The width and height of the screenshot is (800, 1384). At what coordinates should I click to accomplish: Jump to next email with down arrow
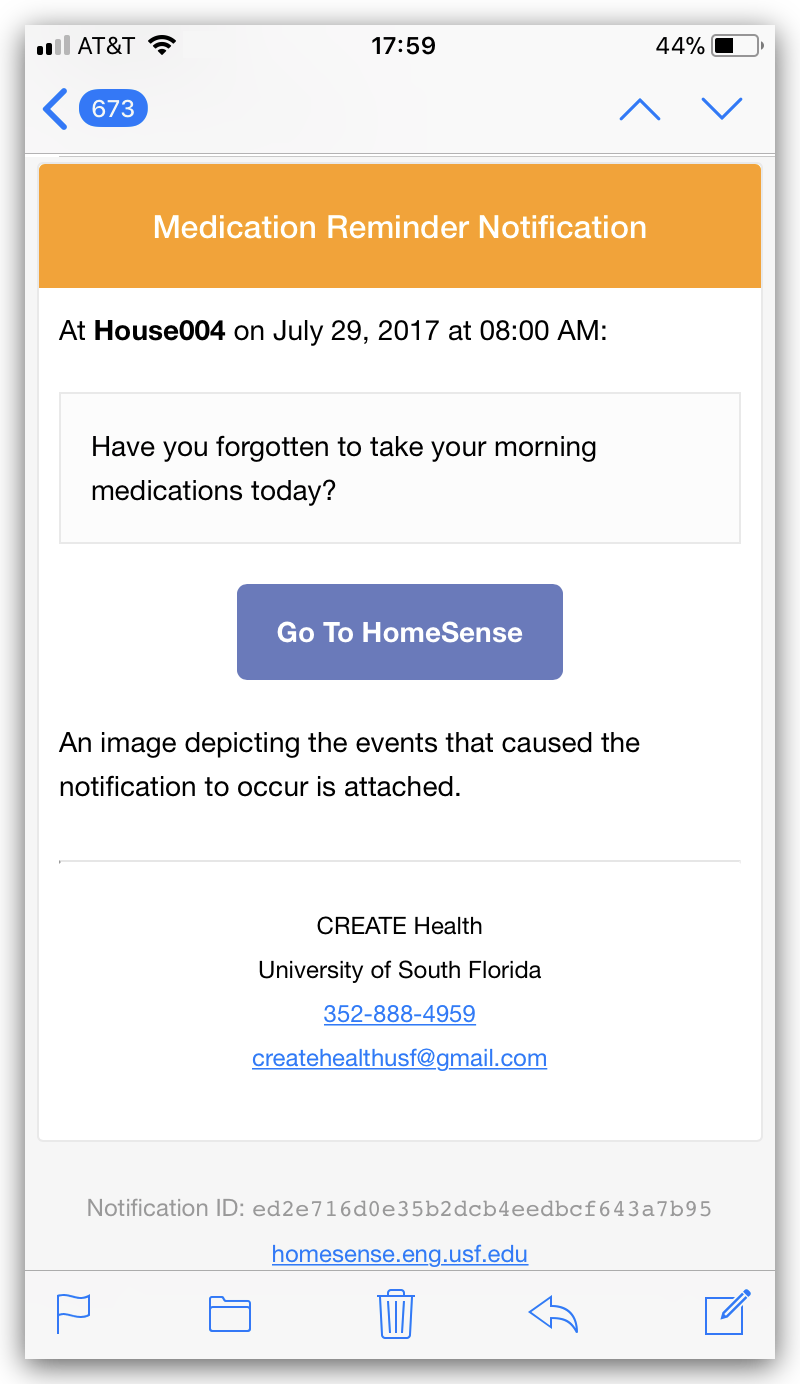click(722, 108)
